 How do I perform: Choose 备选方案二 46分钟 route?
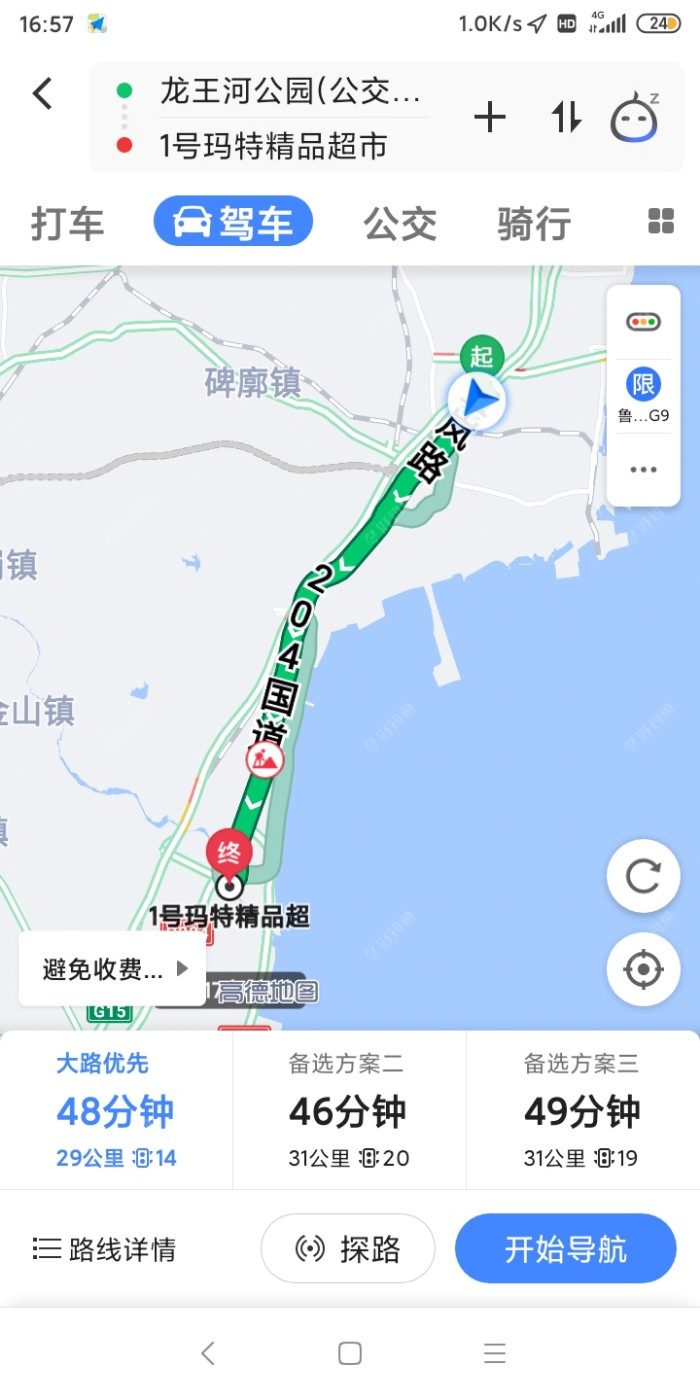(x=349, y=1110)
